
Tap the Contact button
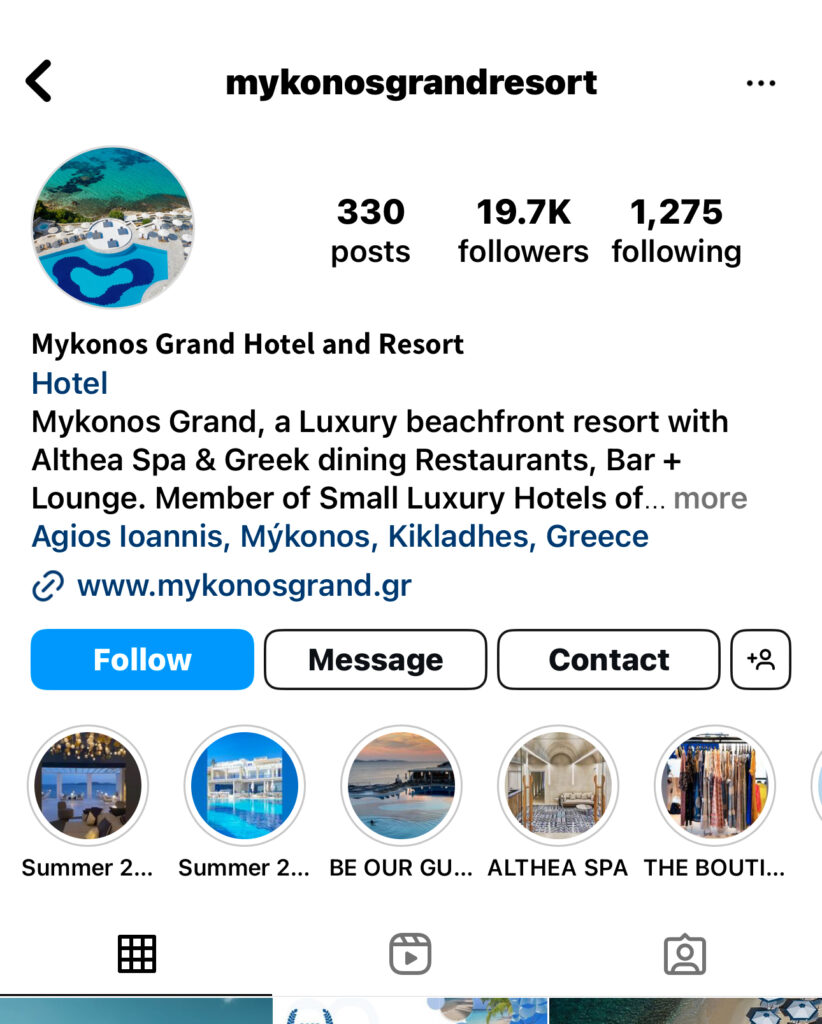(x=608, y=659)
